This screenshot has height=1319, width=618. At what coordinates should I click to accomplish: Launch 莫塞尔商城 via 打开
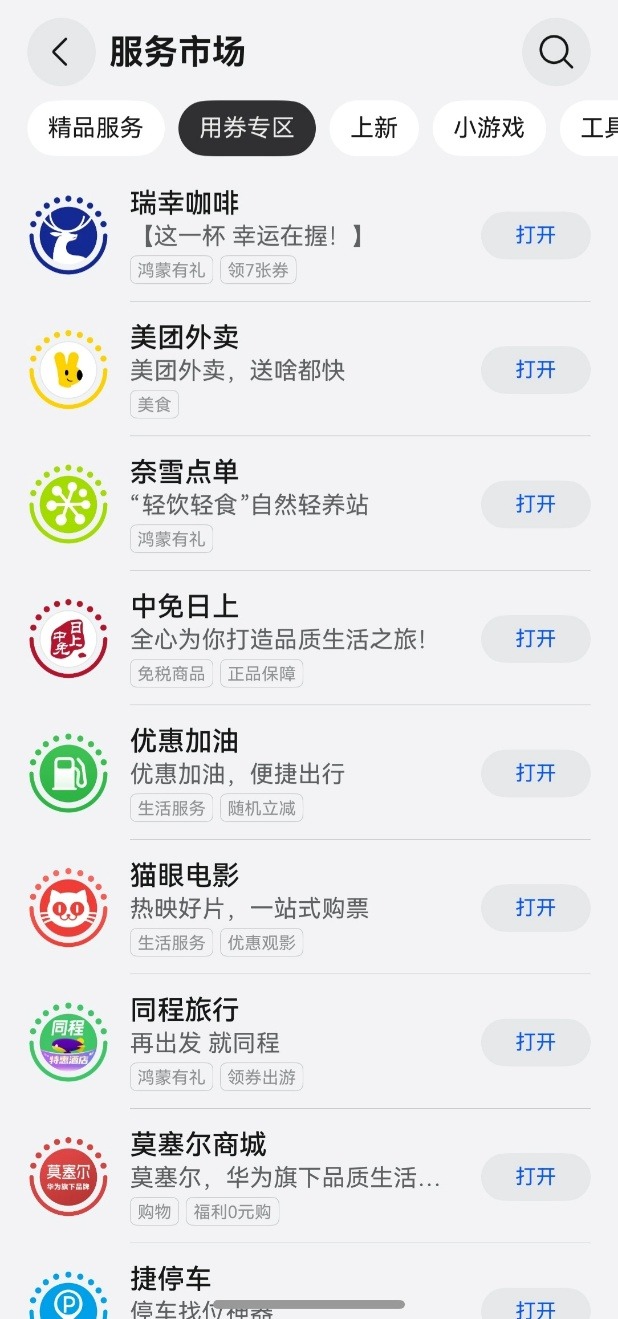coord(535,1177)
